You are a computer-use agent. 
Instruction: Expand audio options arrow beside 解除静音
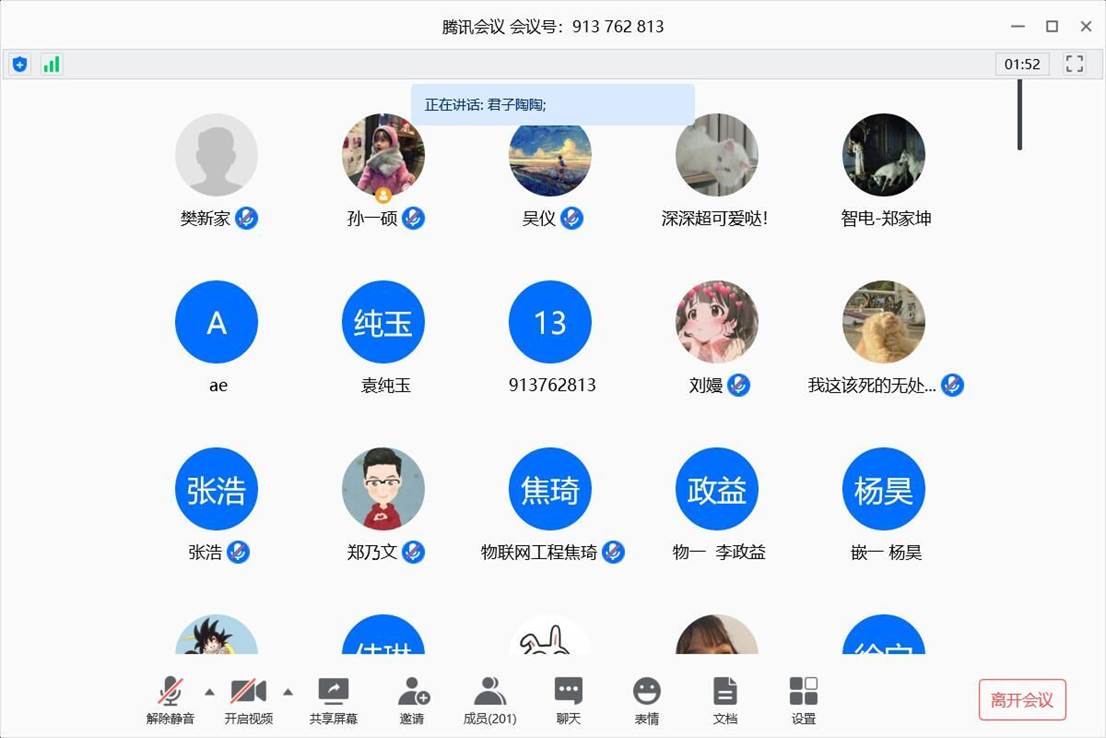pyautogui.click(x=209, y=691)
